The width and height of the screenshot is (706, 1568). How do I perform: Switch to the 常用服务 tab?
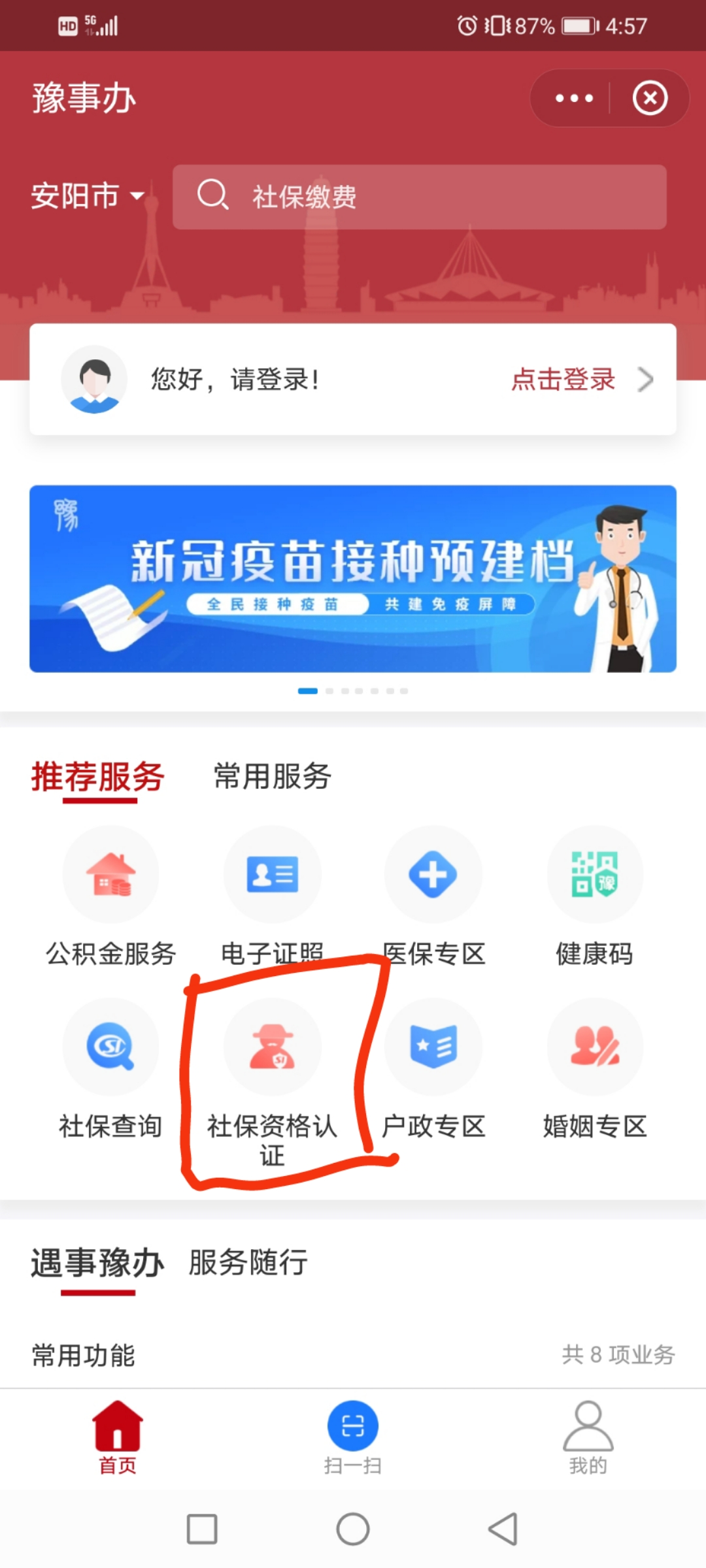273,776
